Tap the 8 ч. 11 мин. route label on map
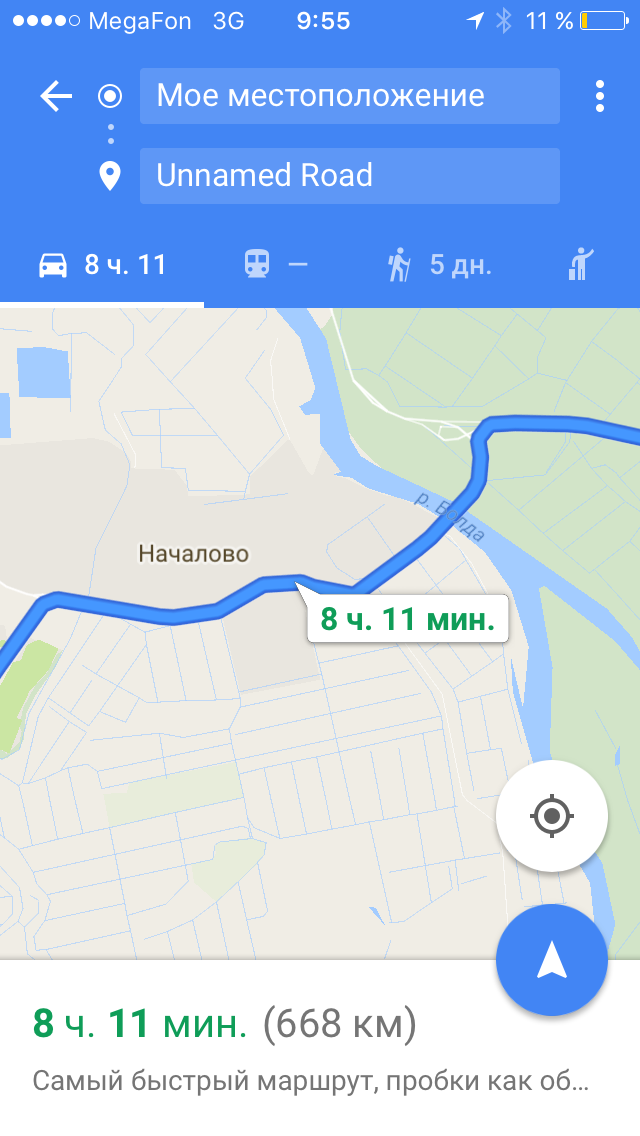The width and height of the screenshot is (640, 1136). [x=407, y=618]
